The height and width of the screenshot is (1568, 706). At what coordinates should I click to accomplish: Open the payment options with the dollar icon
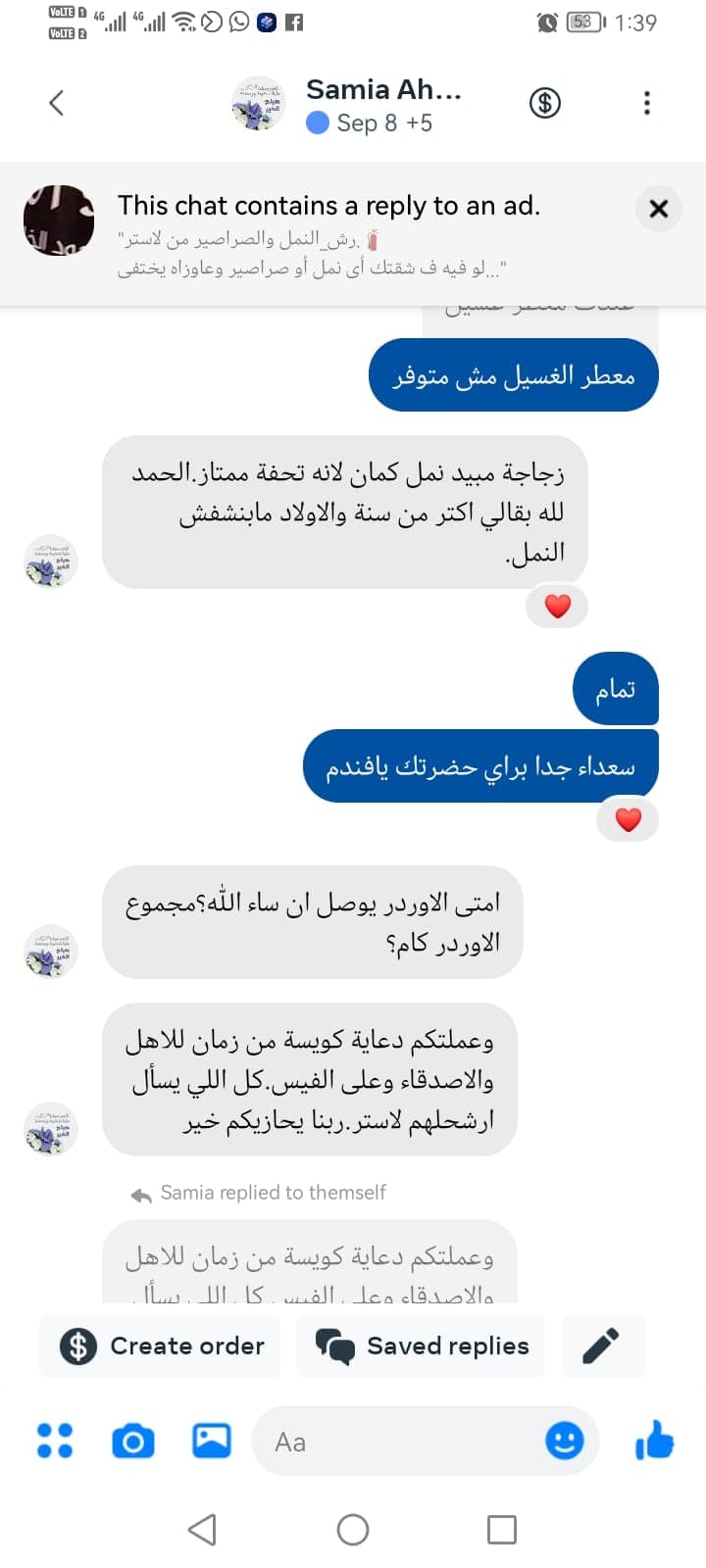tap(545, 102)
